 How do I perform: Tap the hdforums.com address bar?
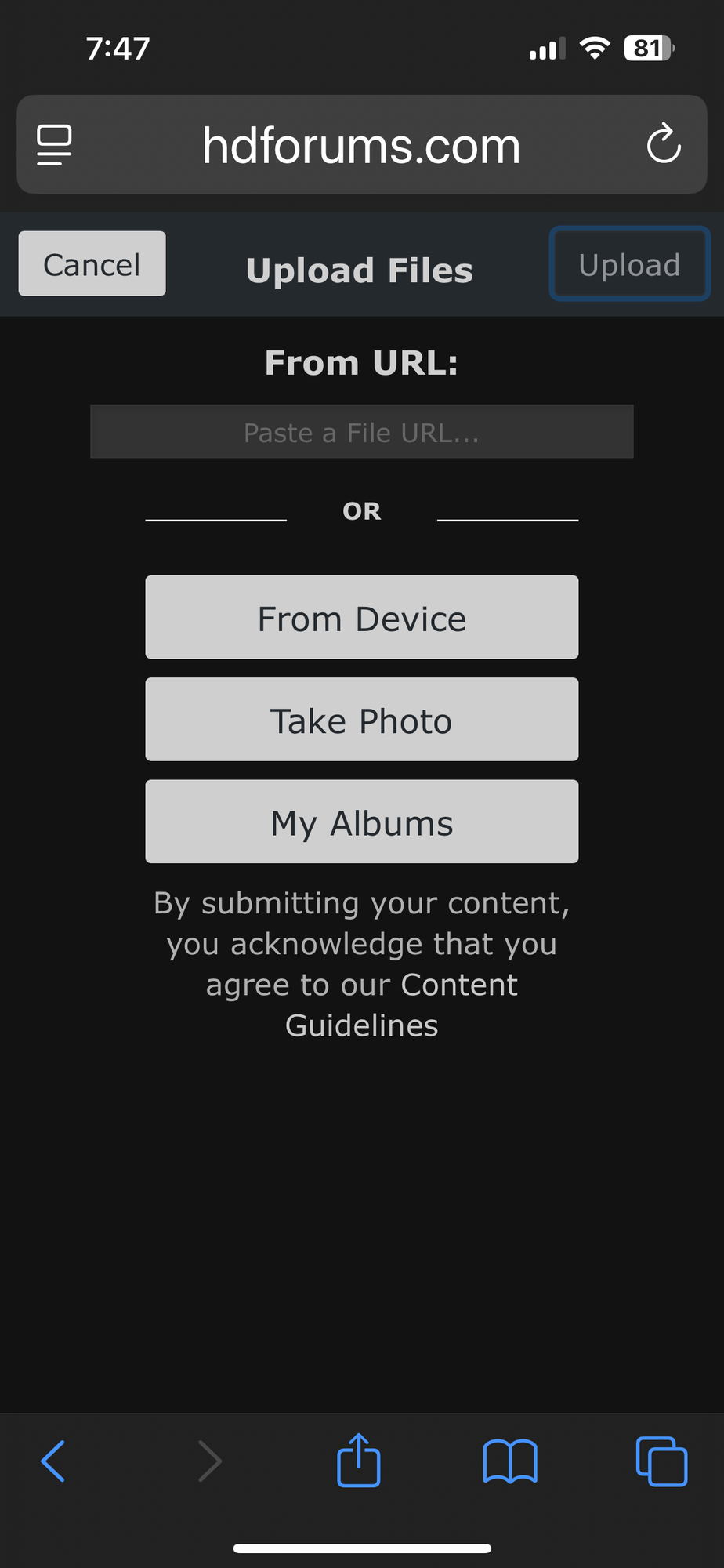[x=361, y=146]
